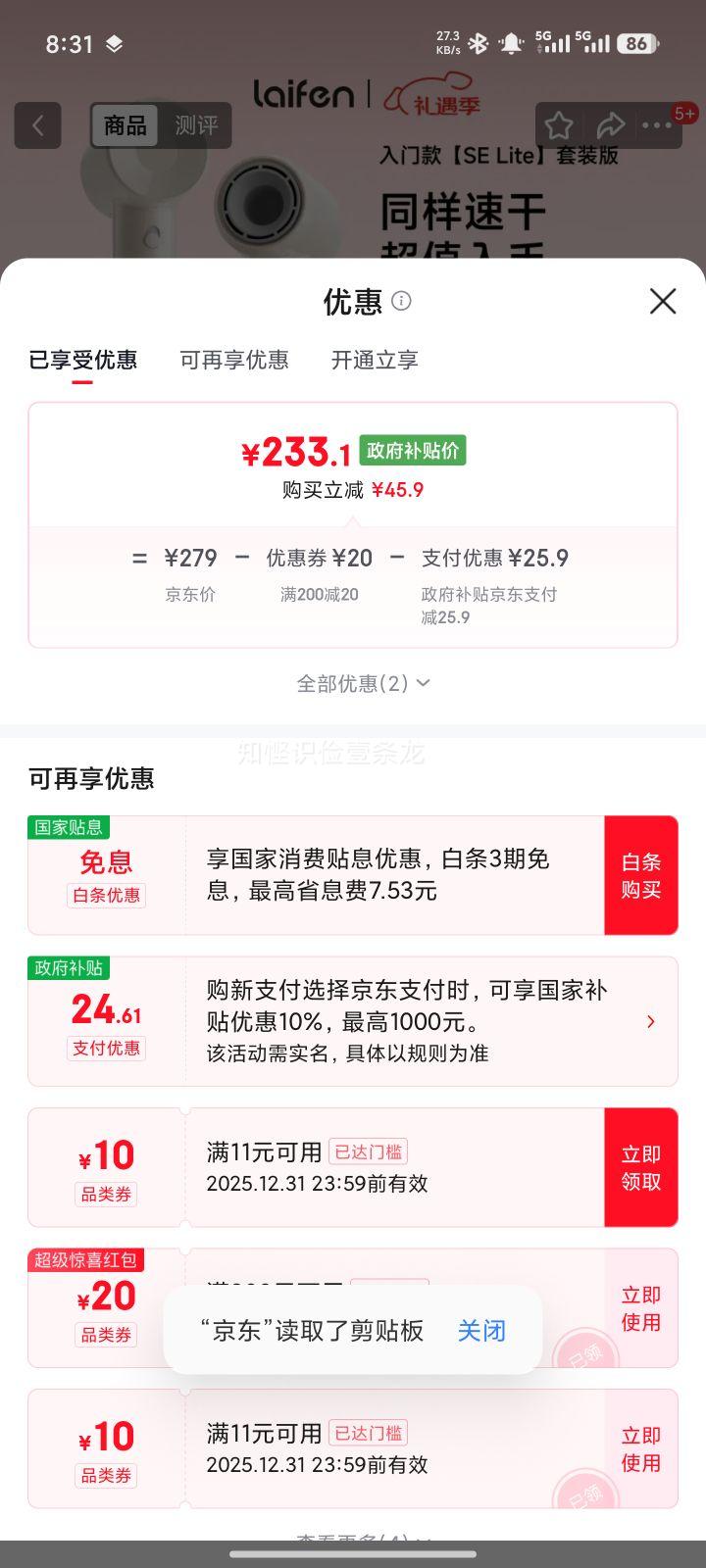Switch to the 测评 tab
Viewport: 706px width, 1568px height.
point(196,125)
